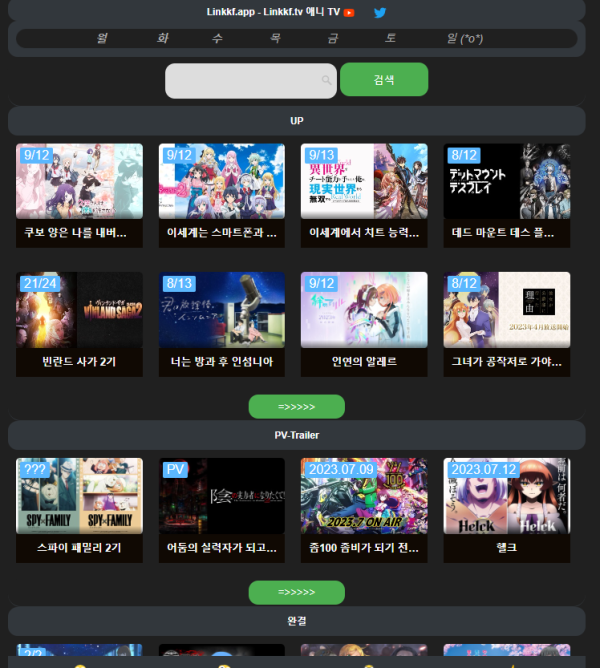
Task: Show more UP titles arrow button
Action: [x=296, y=407]
